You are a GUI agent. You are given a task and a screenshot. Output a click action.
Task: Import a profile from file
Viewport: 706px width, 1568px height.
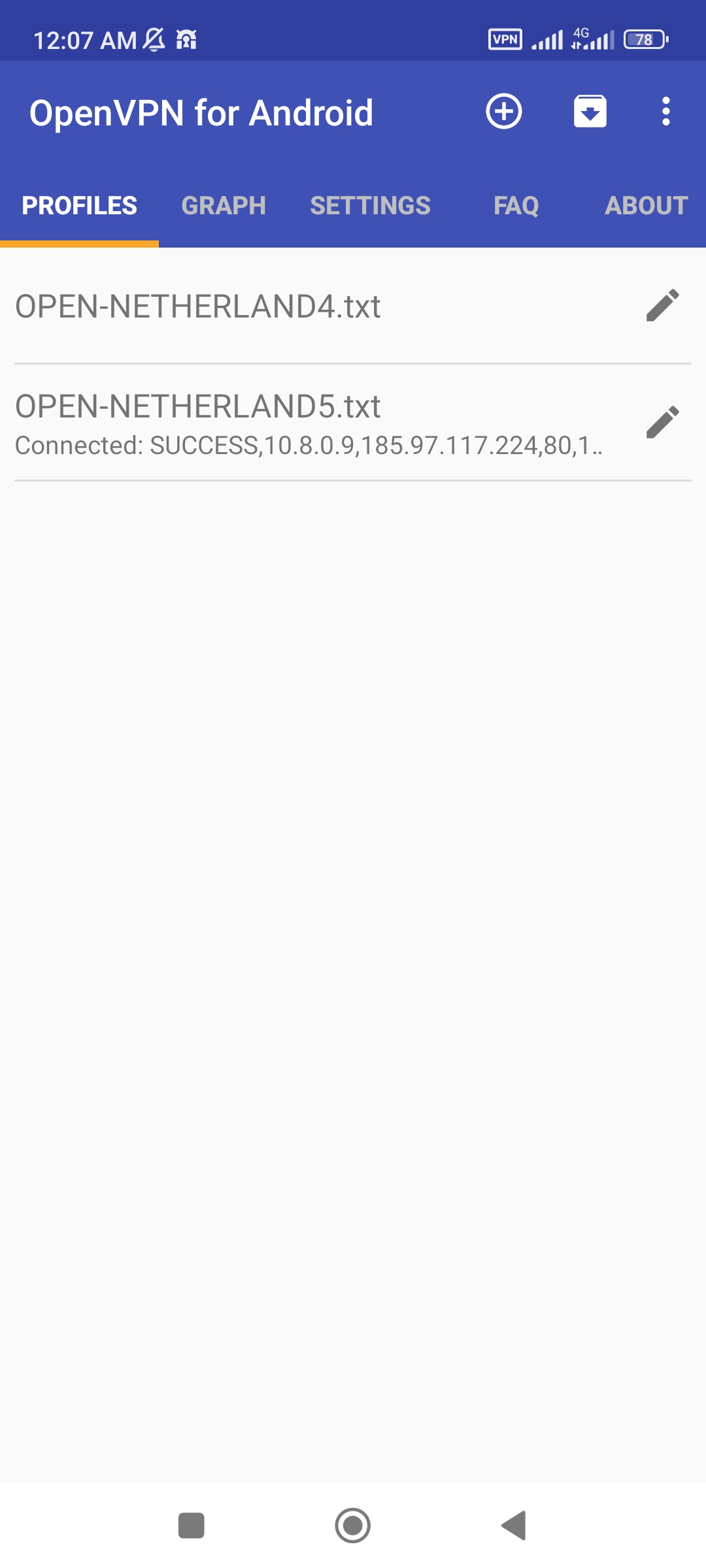click(590, 112)
